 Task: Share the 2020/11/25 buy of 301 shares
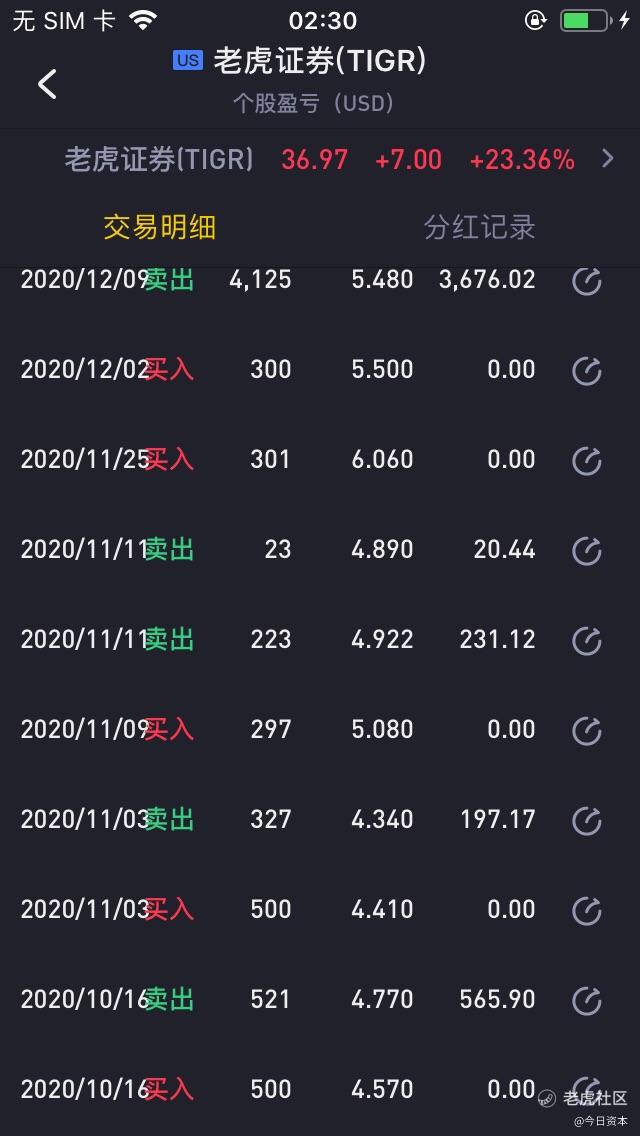click(x=586, y=461)
